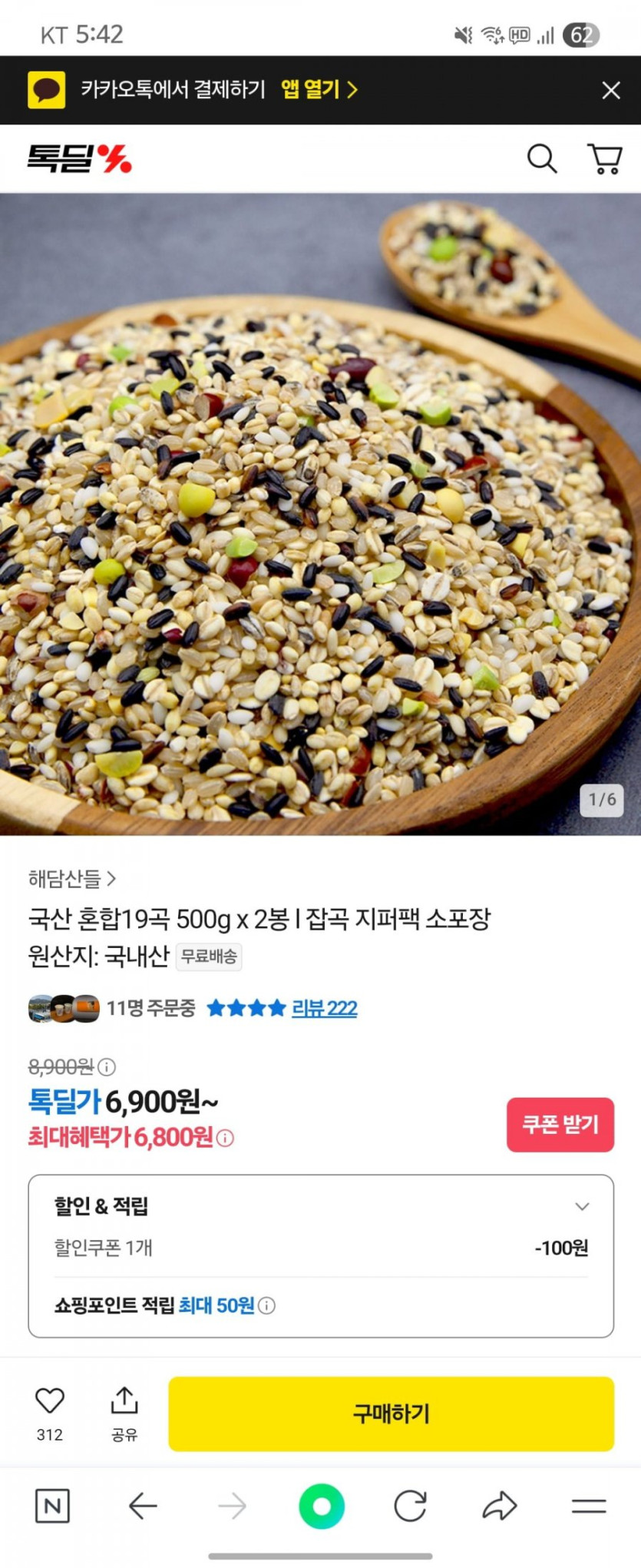Open the Naver N home button
The image size is (641, 1568).
(x=52, y=1506)
